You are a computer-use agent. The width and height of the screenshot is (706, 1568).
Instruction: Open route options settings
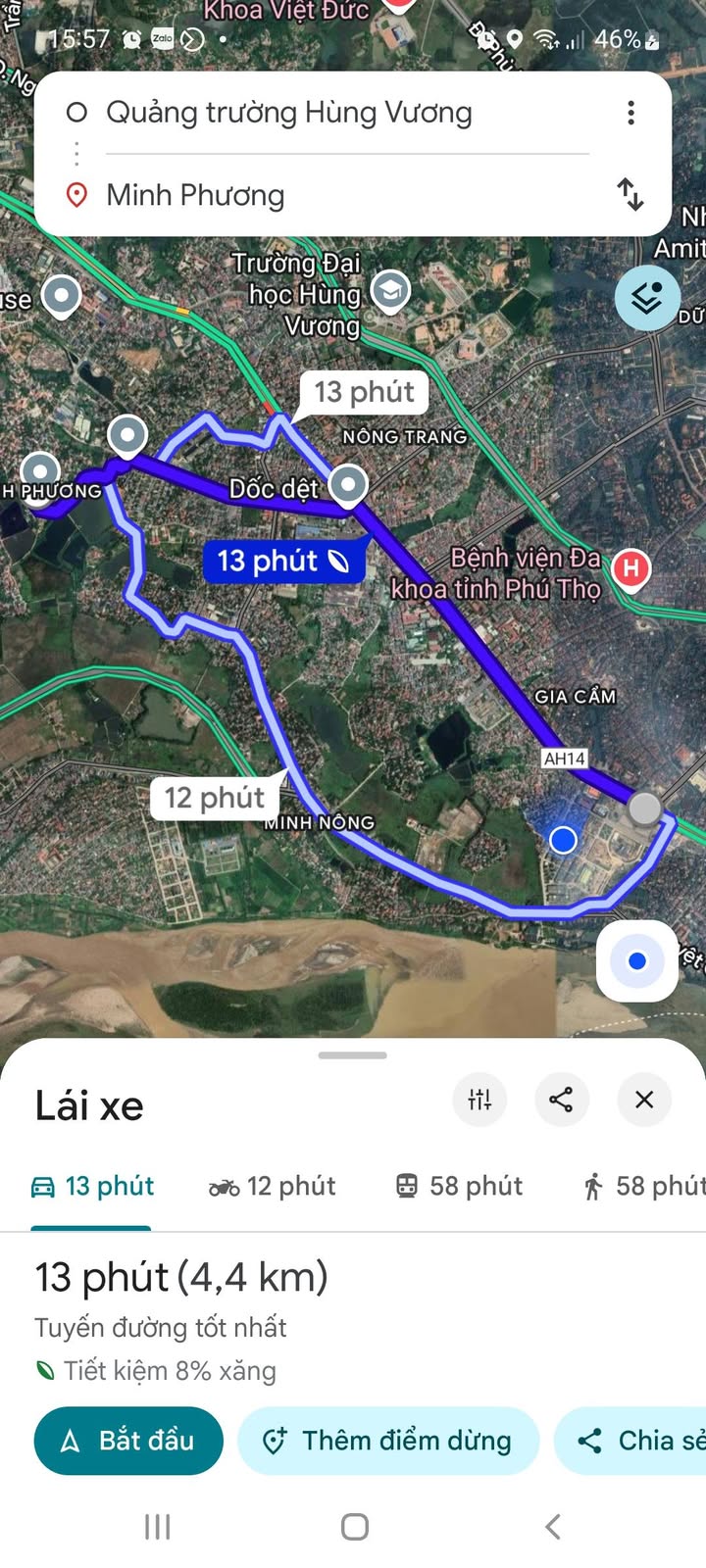(x=479, y=1099)
